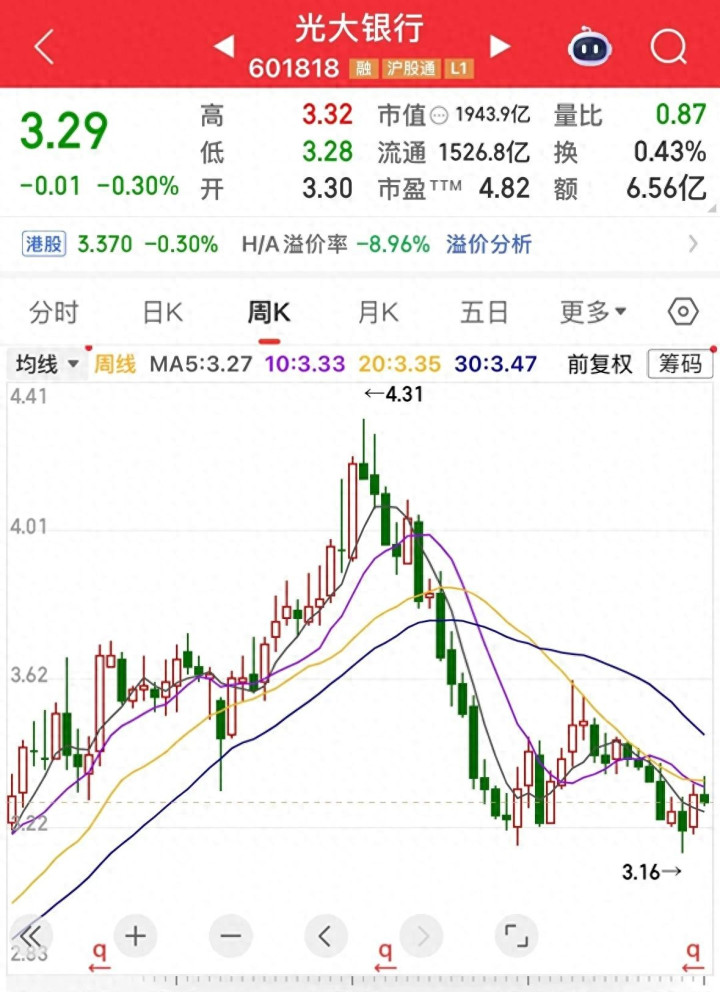Open the 均线 indicator dropdown
Image resolution: width=720 pixels, height=992 pixels.
(46, 365)
